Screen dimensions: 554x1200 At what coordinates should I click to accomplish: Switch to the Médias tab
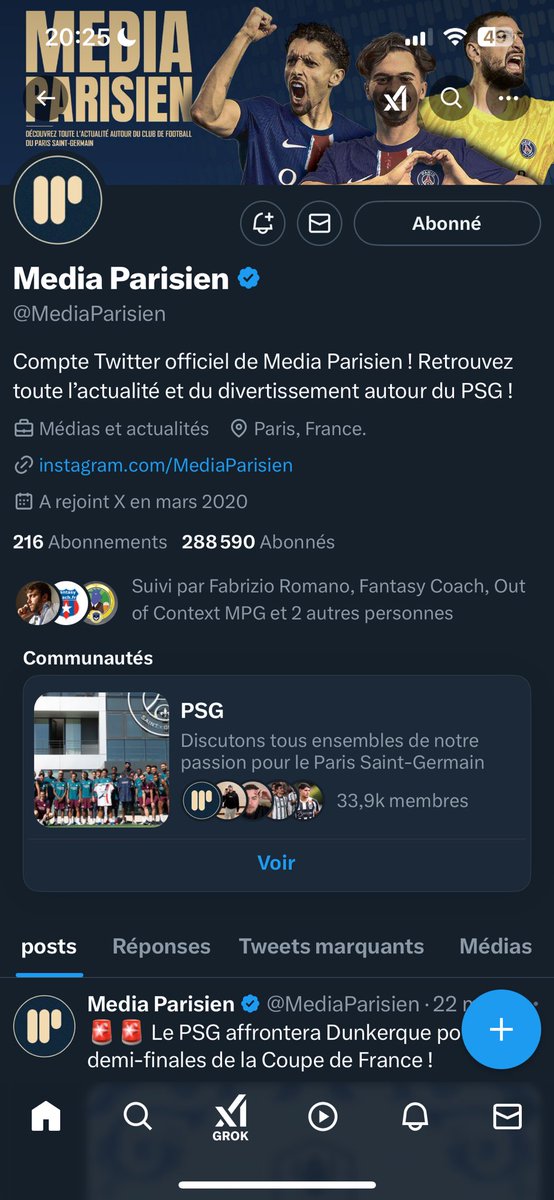click(x=495, y=946)
